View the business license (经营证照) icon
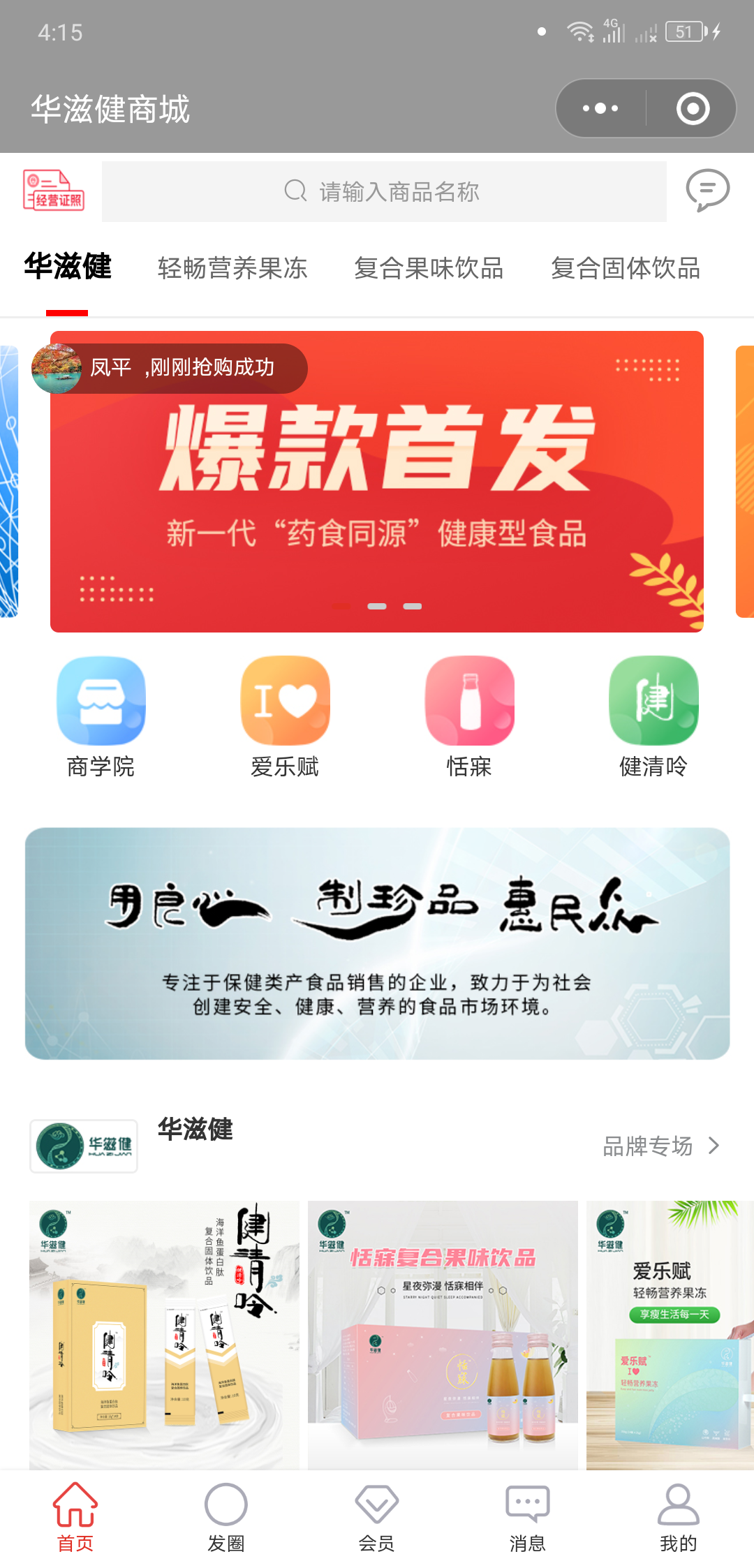This screenshot has height=1568, width=754. pyautogui.click(x=53, y=191)
